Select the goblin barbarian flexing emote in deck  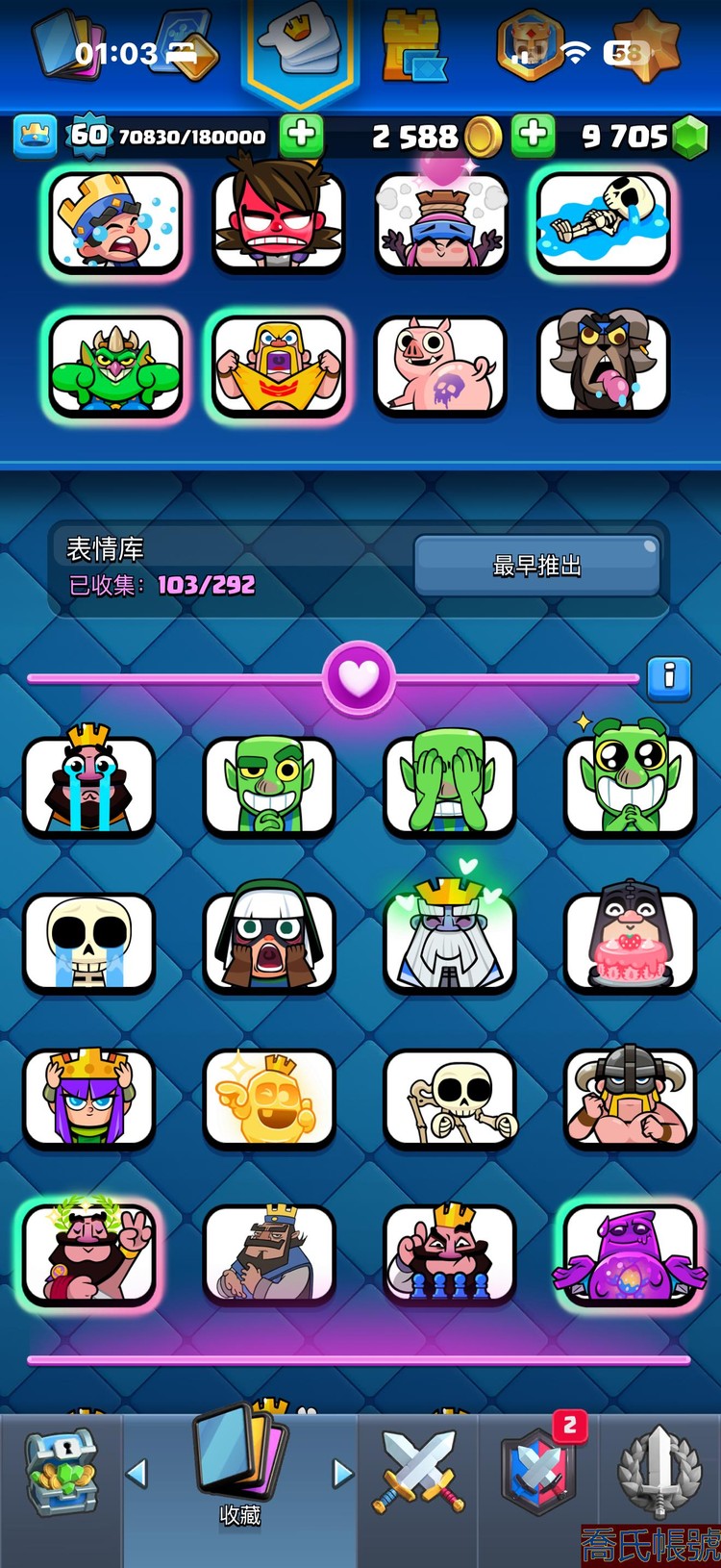[278, 367]
